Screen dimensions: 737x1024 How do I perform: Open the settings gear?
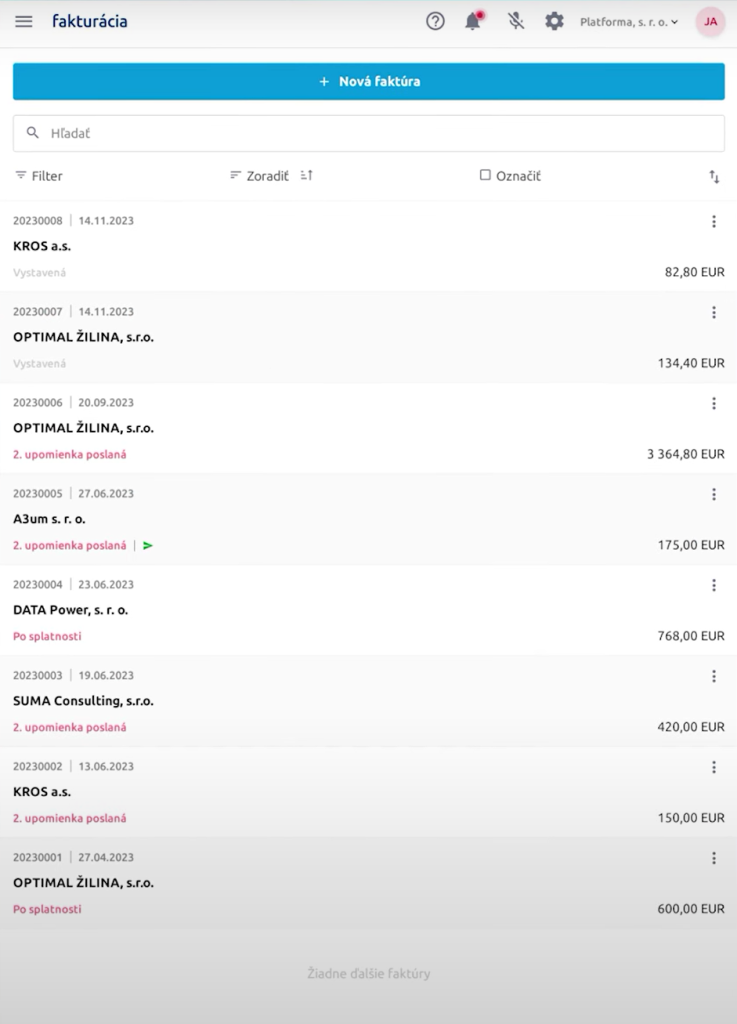pos(554,21)
